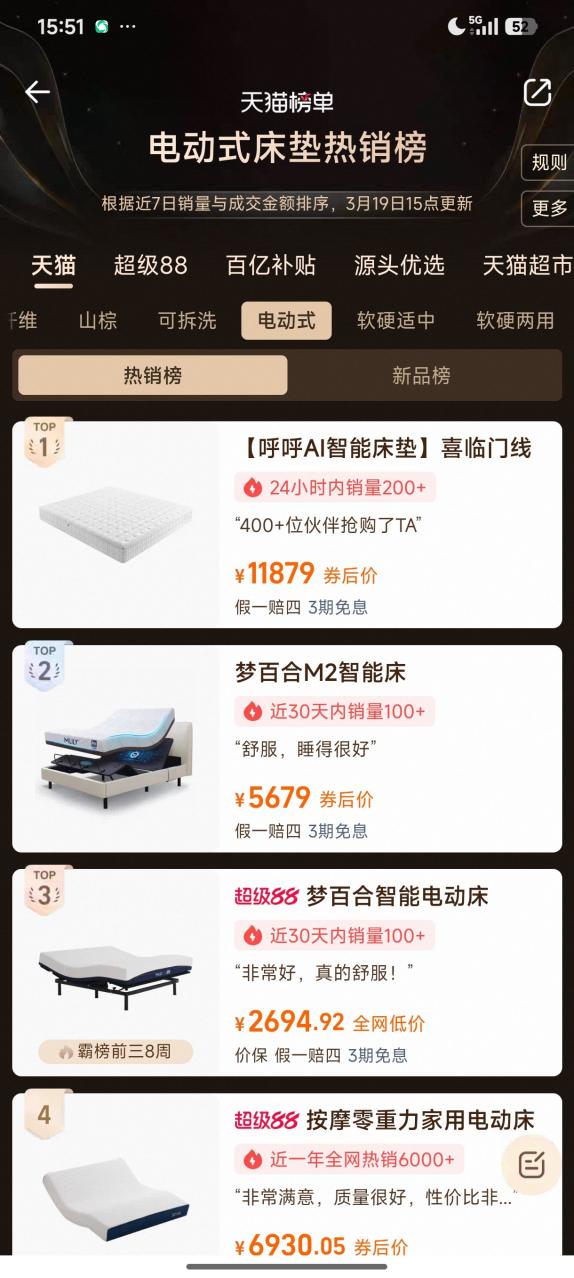The image size is (574, 1278).
Task: Select the 天猫超市 tab
Action: (528, 266)
